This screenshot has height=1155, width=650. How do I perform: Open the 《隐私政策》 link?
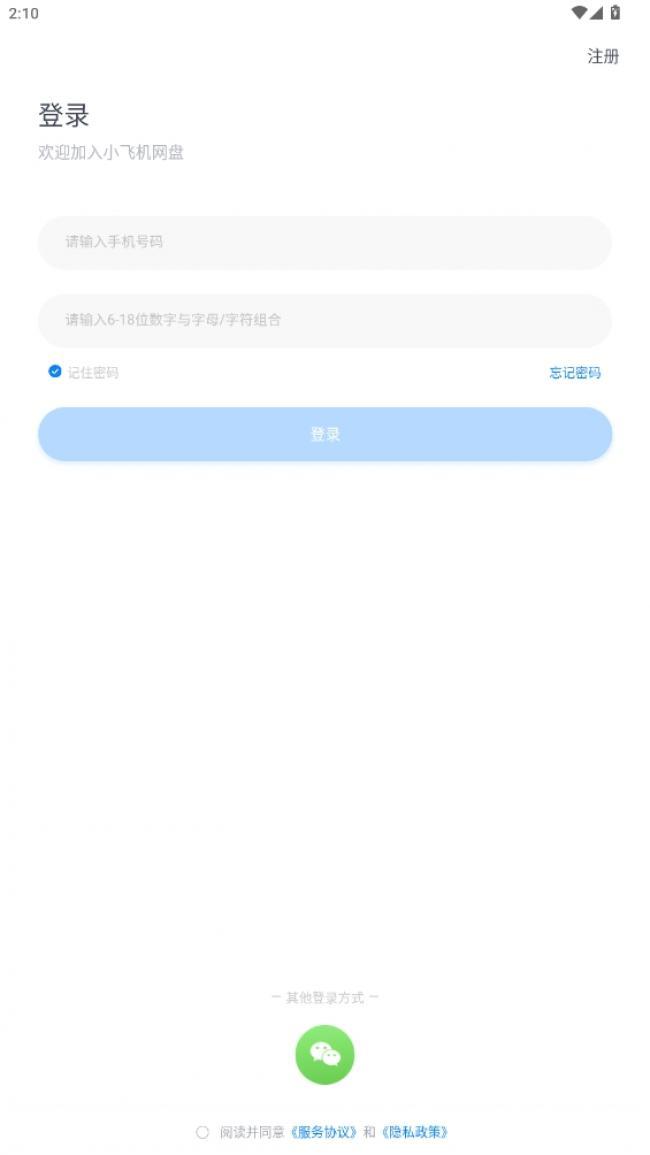click(x=415, y=1132)
